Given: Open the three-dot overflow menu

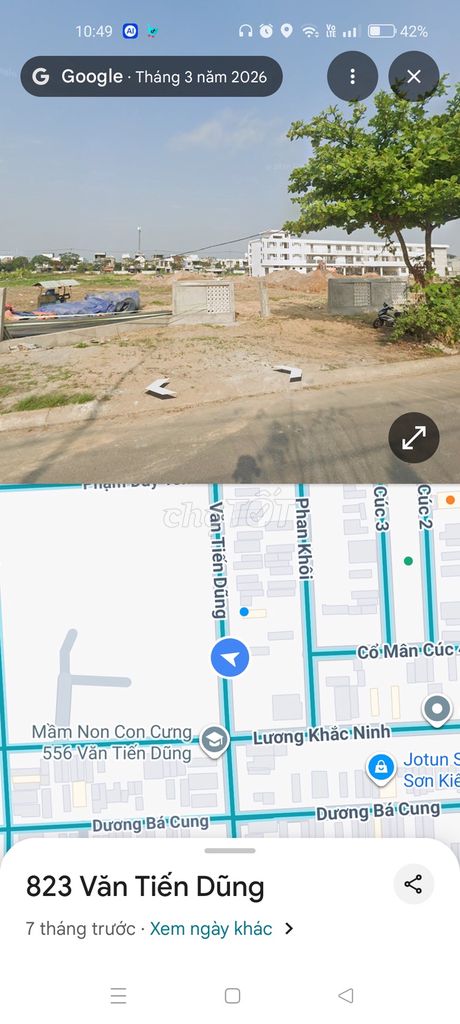Looking at the screenshot, I should point(352,76).
